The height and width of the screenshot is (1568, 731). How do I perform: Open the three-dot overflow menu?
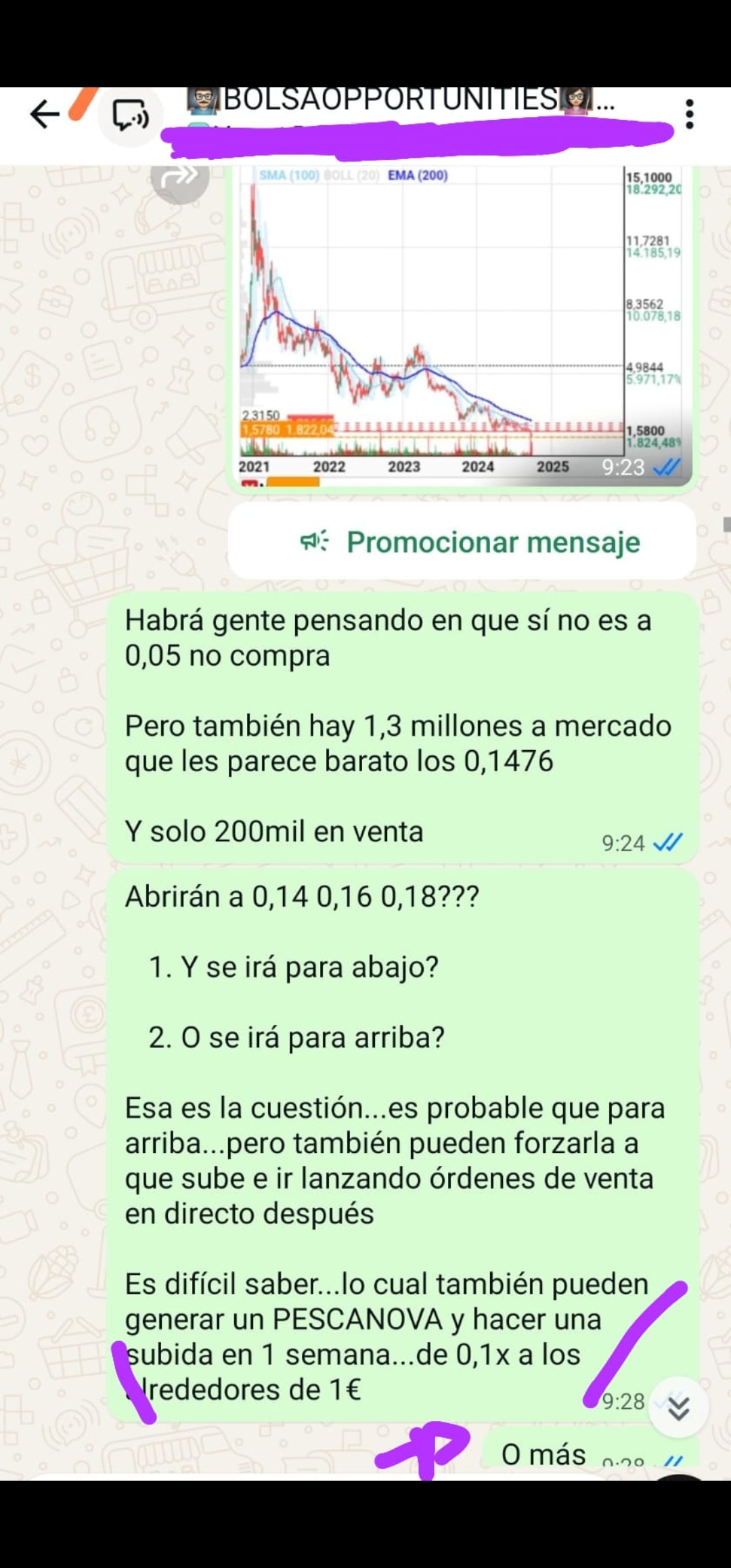pos(689,114)
